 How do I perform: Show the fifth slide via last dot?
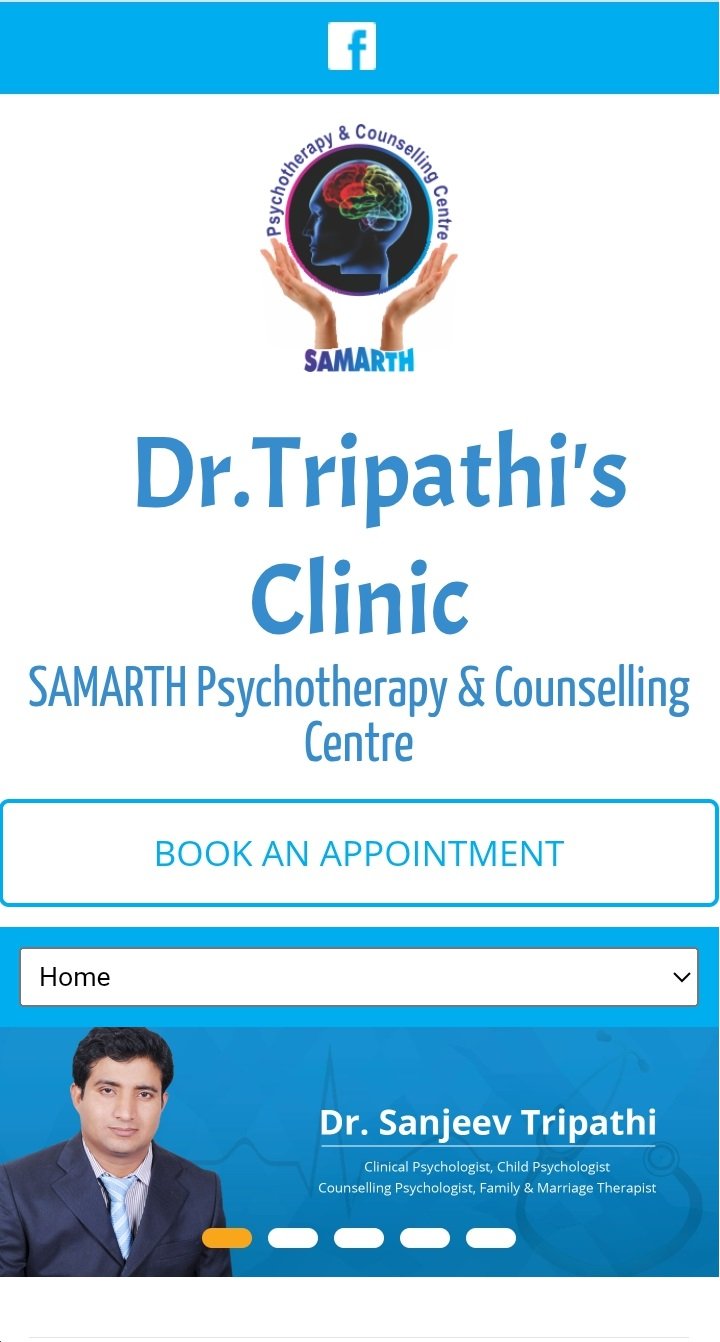[x=491, y=1238]
